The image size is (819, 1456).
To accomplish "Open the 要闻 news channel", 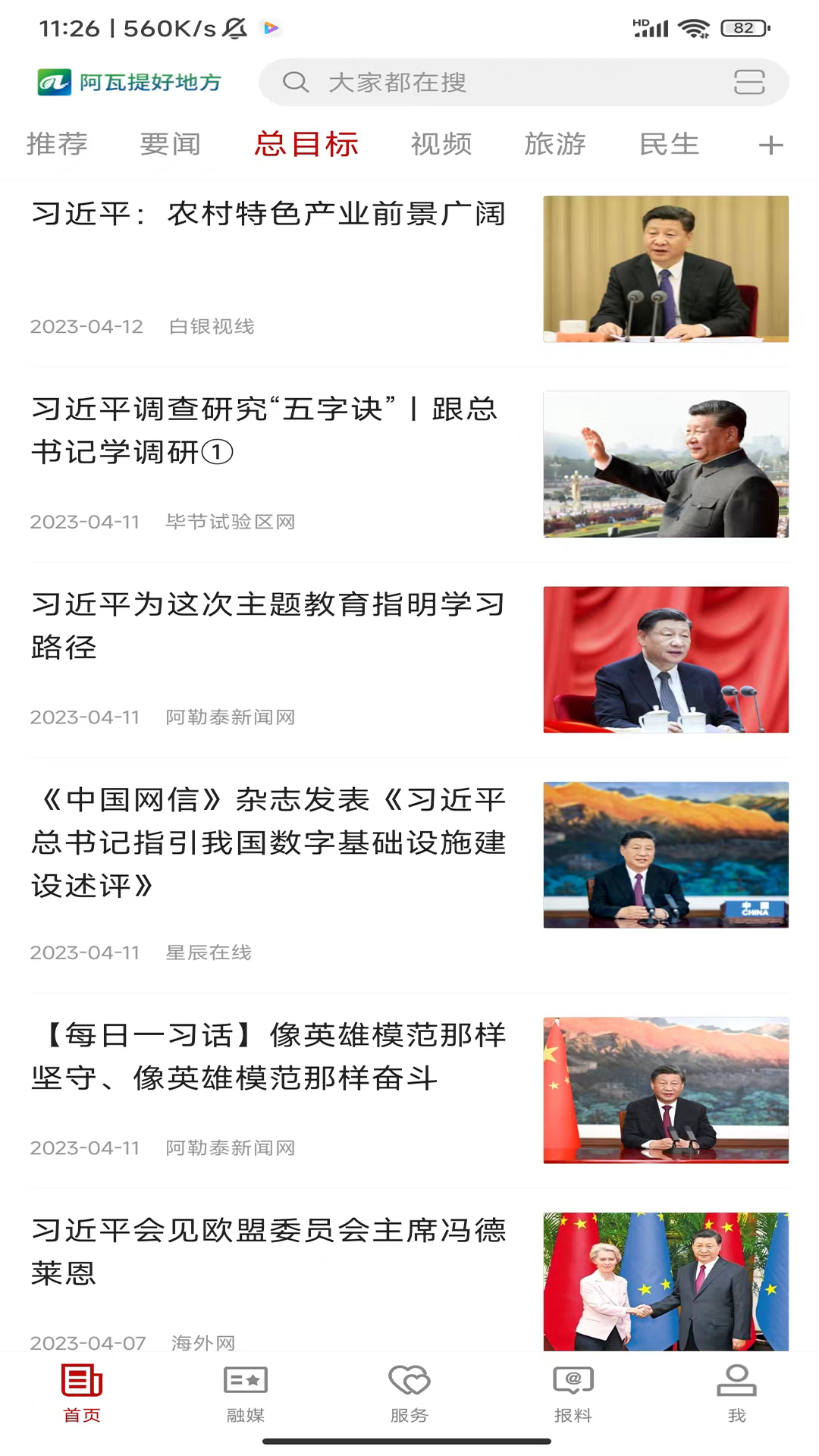I will click(x=170, y=144).
